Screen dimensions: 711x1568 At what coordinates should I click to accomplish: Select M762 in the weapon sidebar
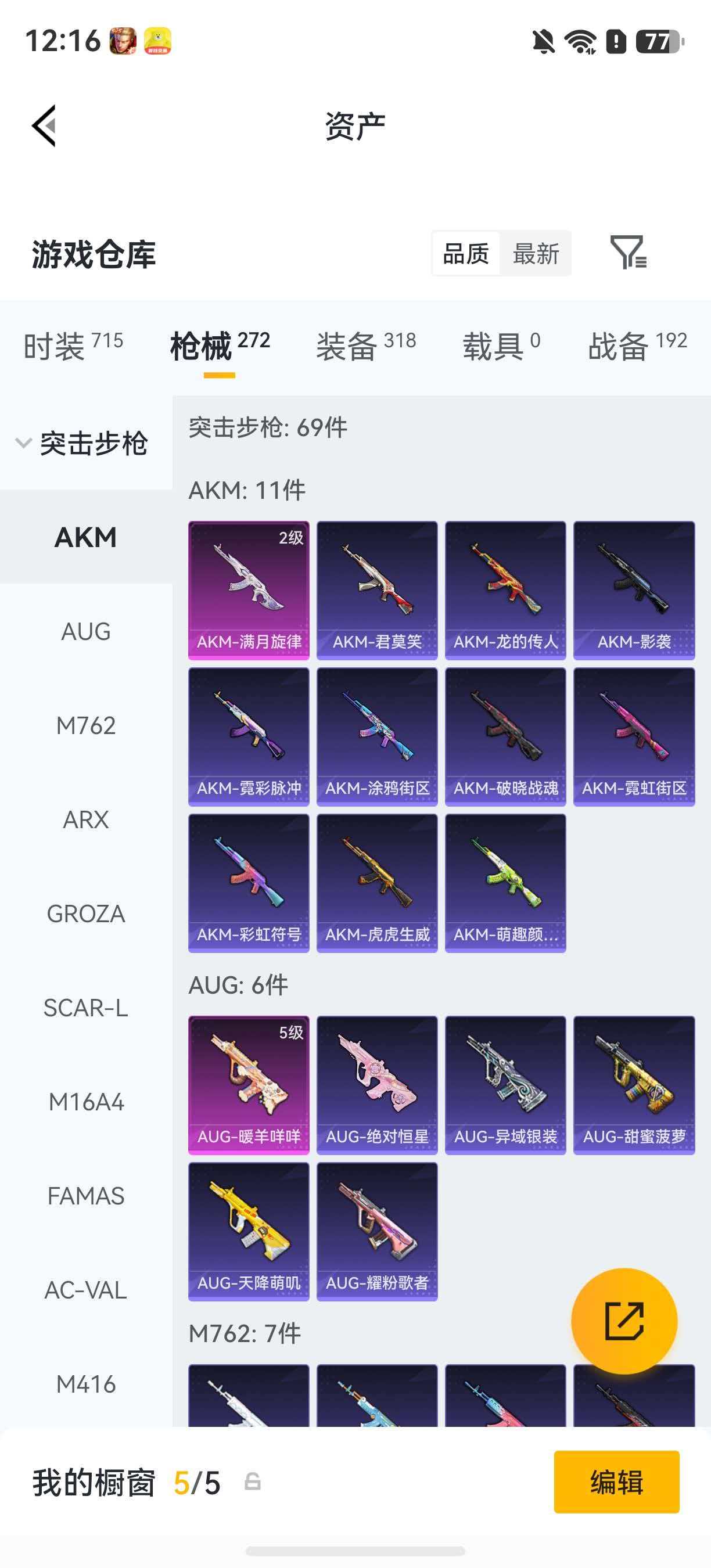click(86, 725)
